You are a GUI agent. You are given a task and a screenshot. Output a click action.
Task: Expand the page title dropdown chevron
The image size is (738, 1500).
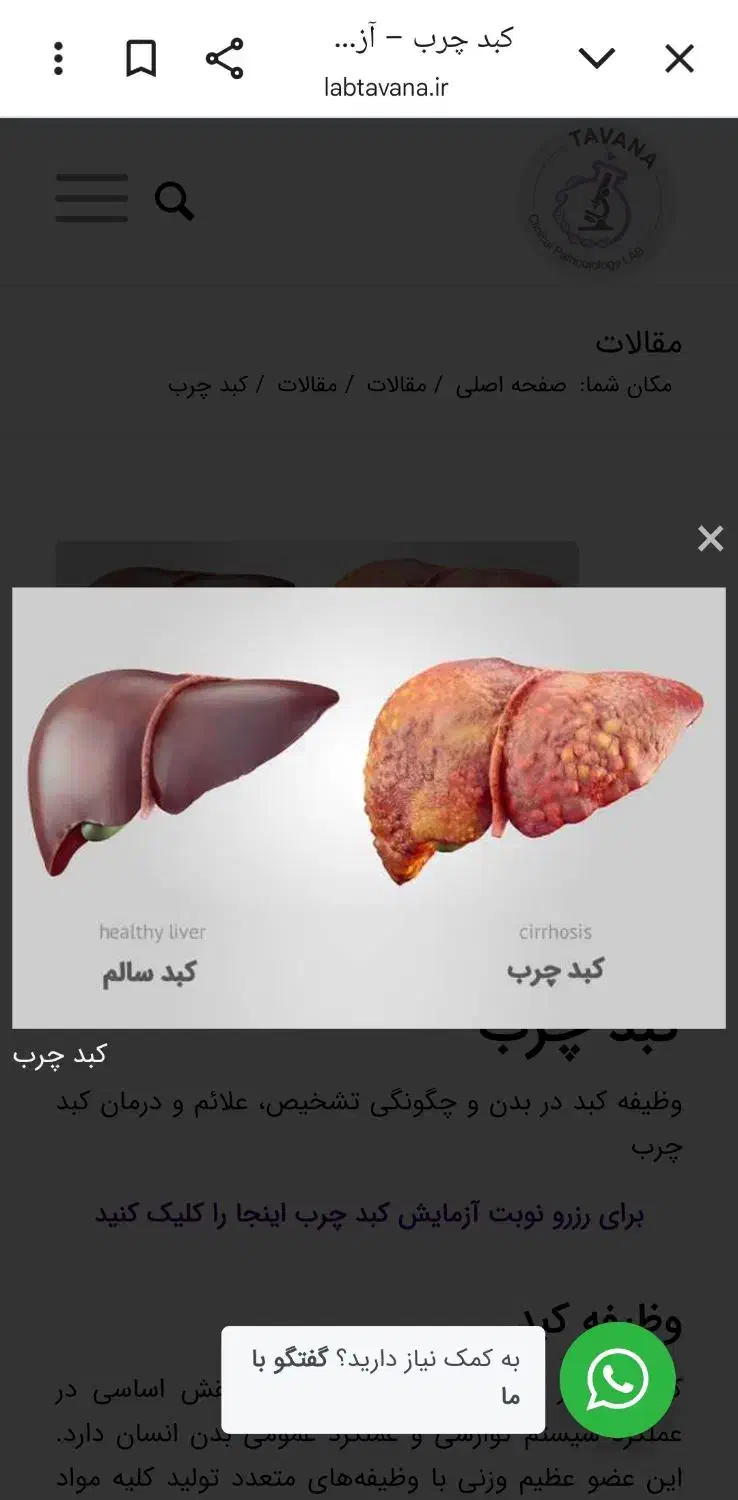[x=597, y=57]
